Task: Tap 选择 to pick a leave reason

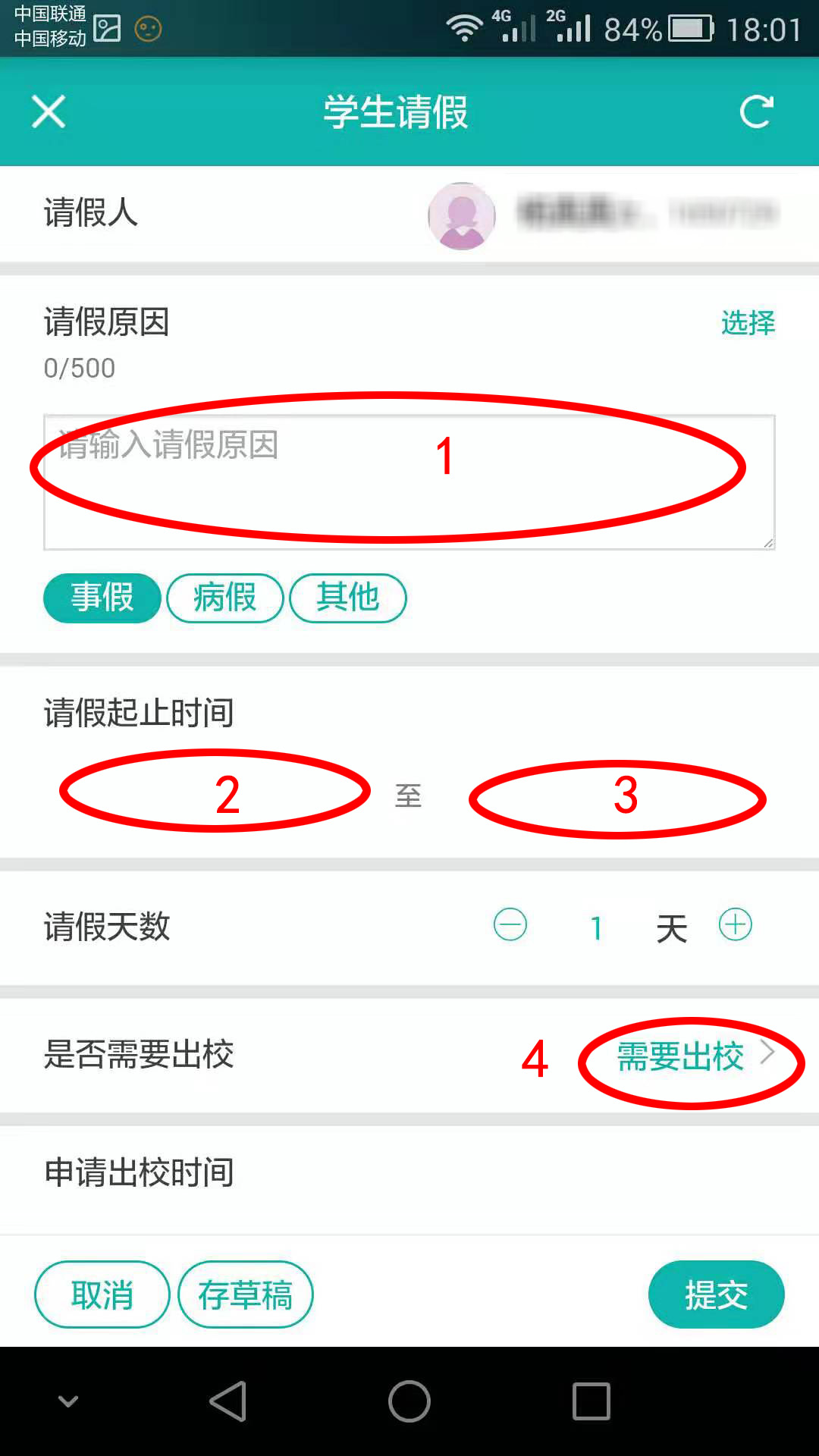Action: pyautogui.click(x=747, y=323)
